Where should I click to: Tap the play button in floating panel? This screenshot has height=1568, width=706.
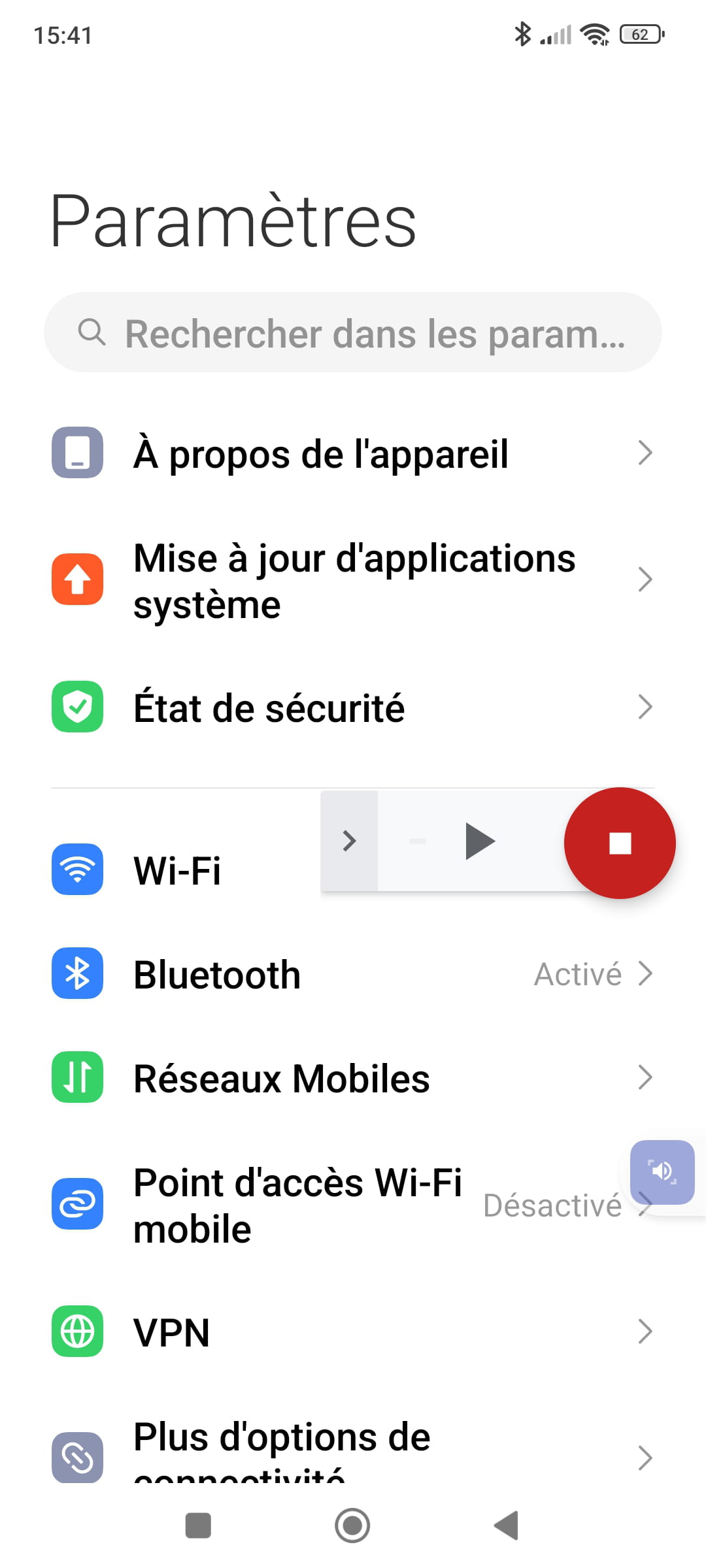pos(480,841)
